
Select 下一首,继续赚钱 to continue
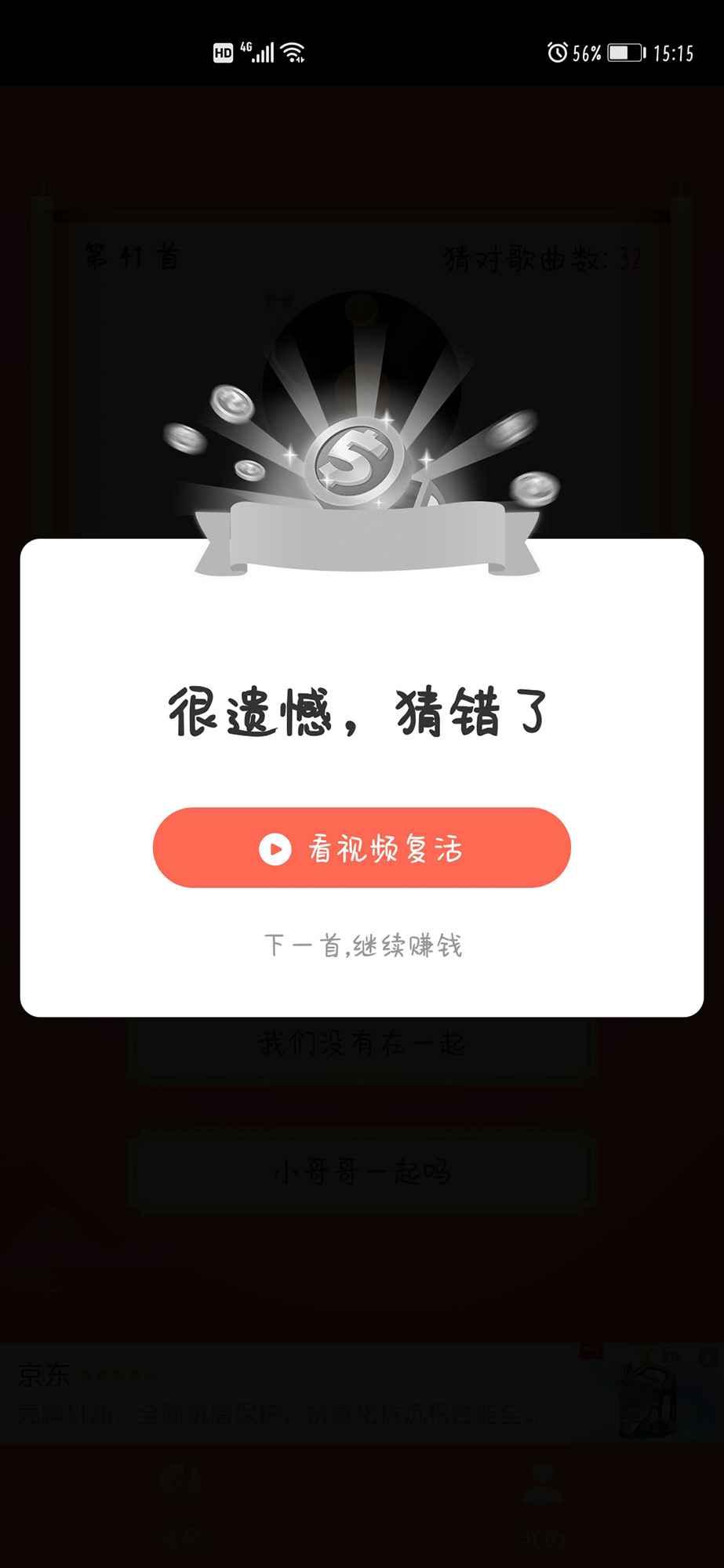pos(362,946)
